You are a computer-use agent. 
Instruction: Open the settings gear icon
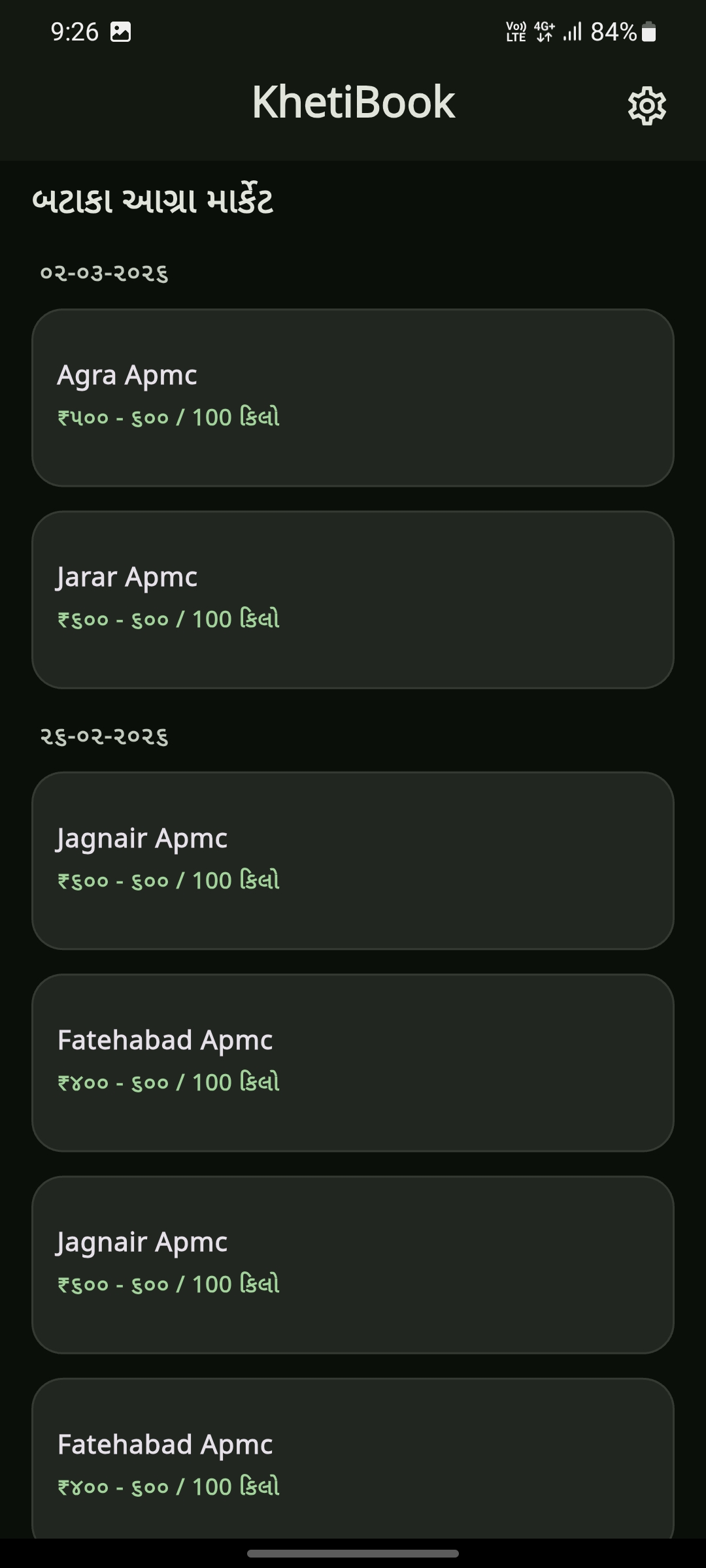647,105
